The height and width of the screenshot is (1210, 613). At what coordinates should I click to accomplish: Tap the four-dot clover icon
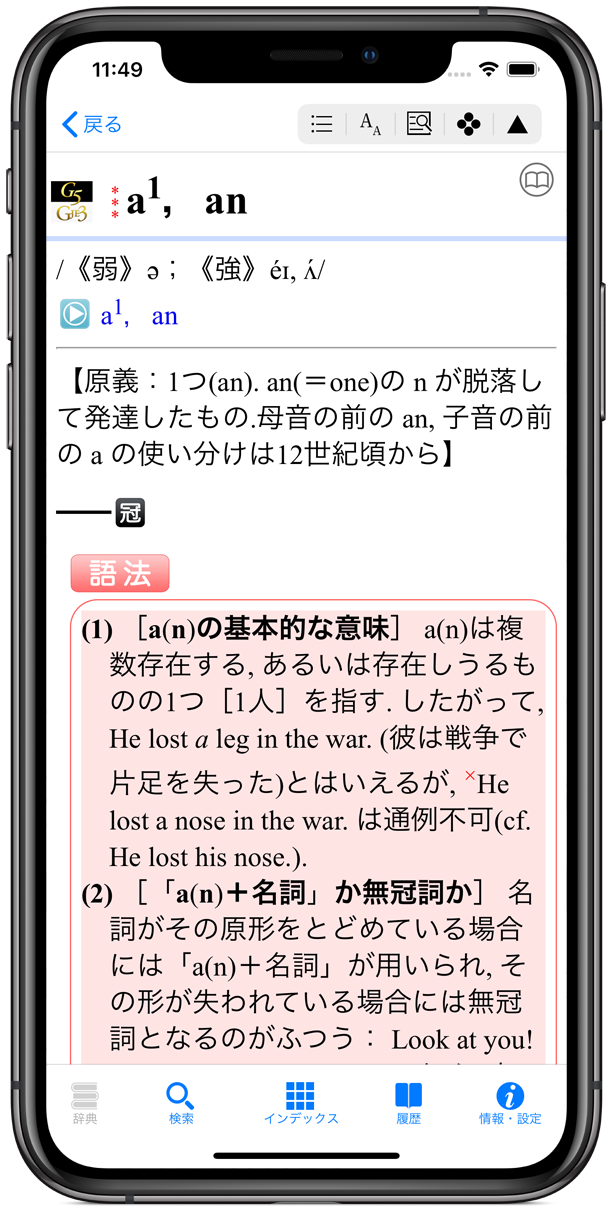click(468, 124)
